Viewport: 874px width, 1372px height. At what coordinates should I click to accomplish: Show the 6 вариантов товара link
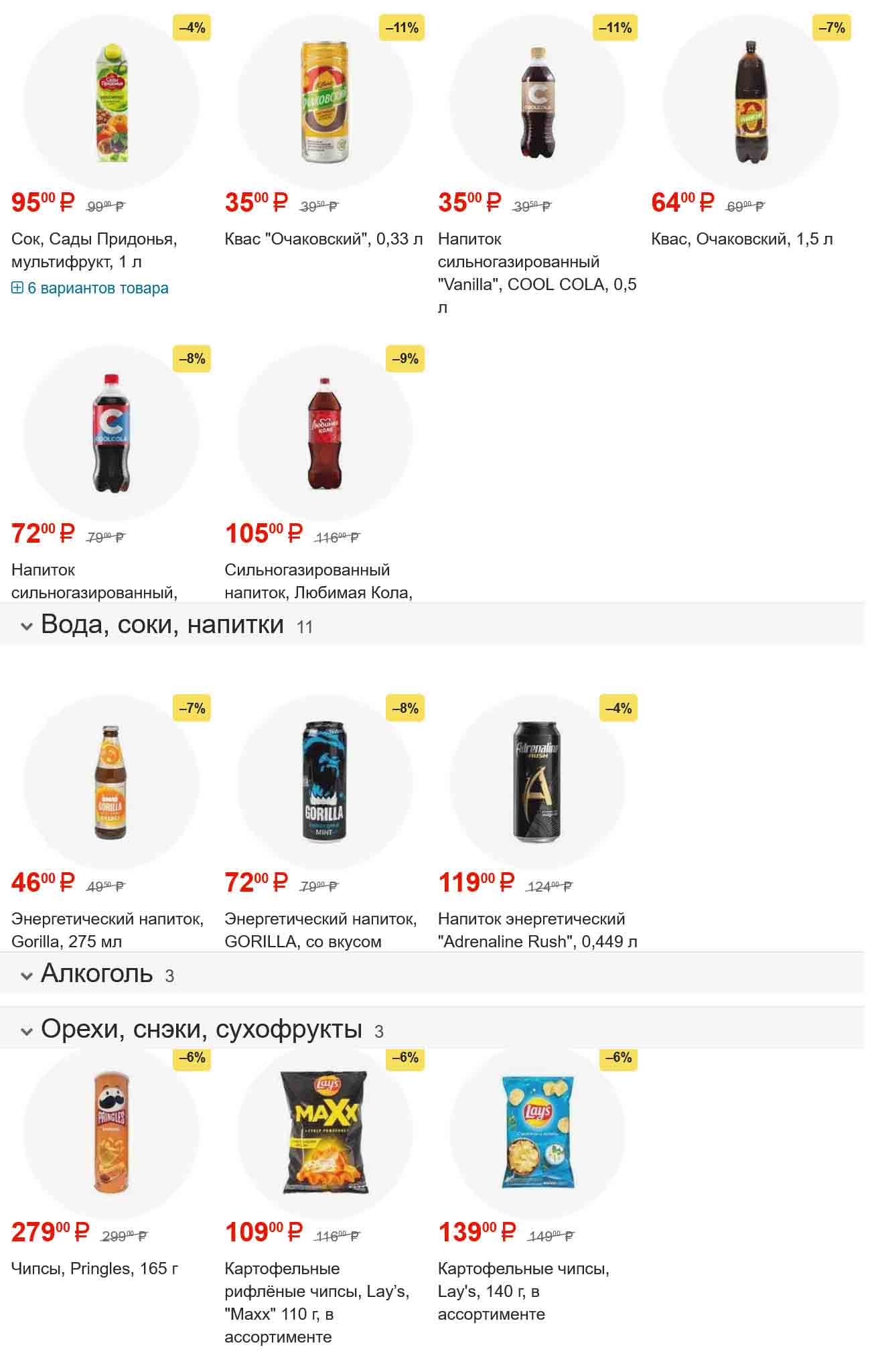(x=90, y=289)
